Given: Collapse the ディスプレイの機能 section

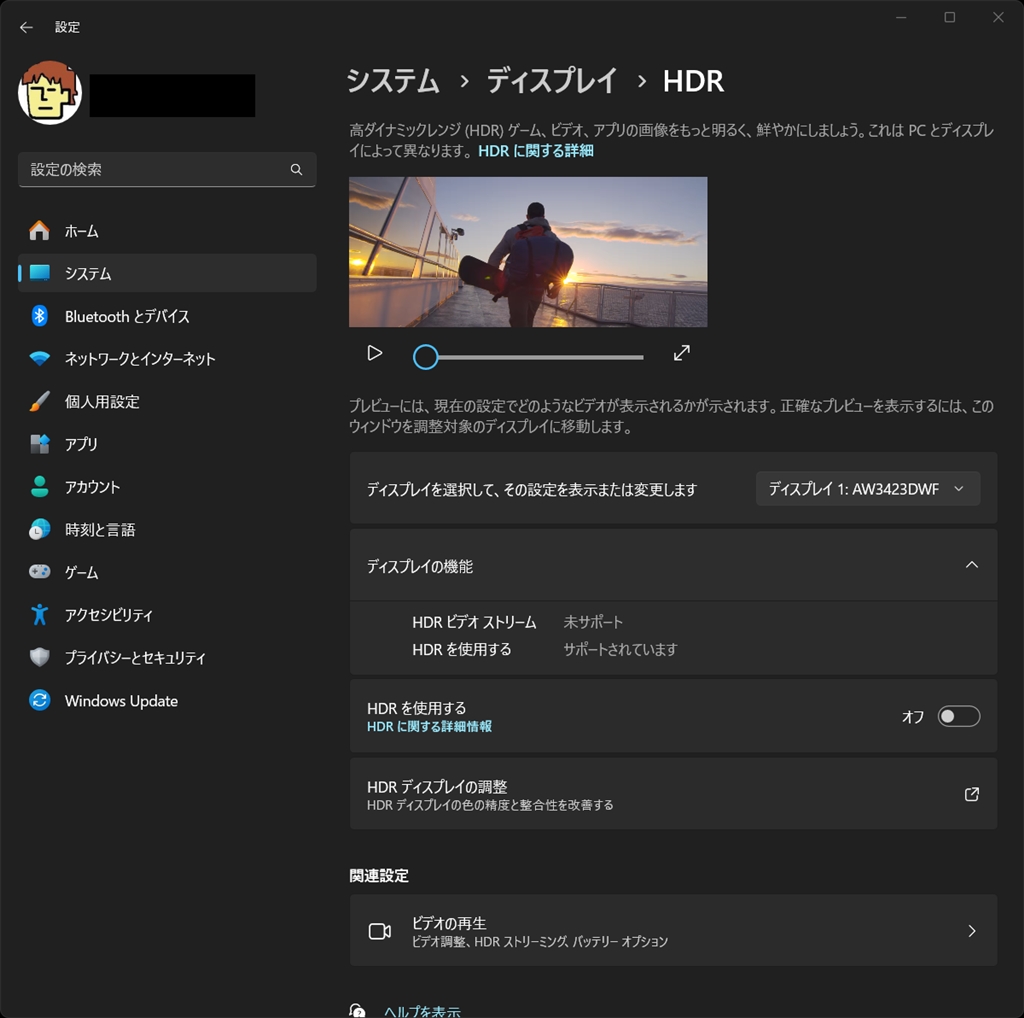Looking at the screenshot, I should pyautogui.click(x=971, y=565).
